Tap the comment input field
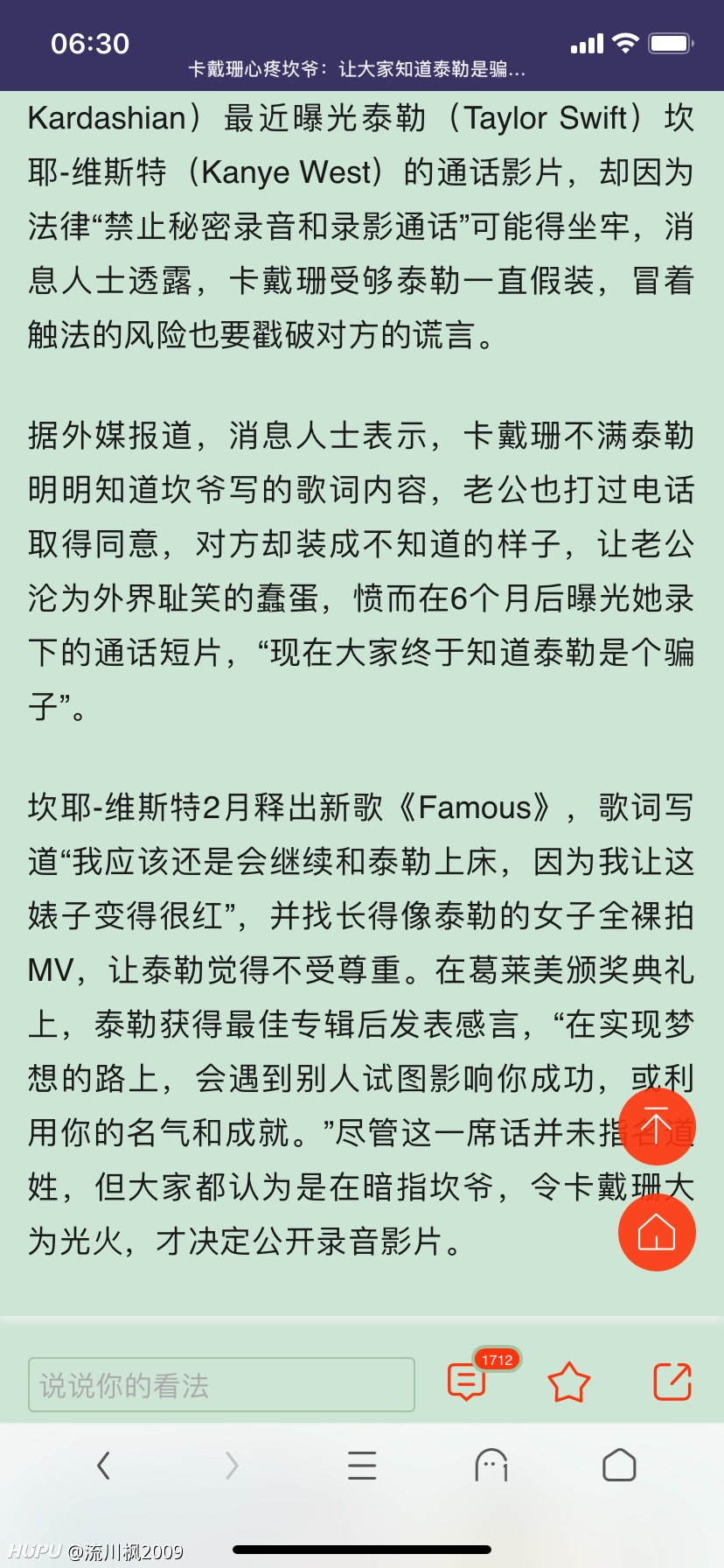This screenshot has width=724, height=1568. click(x=221, y=1384)
